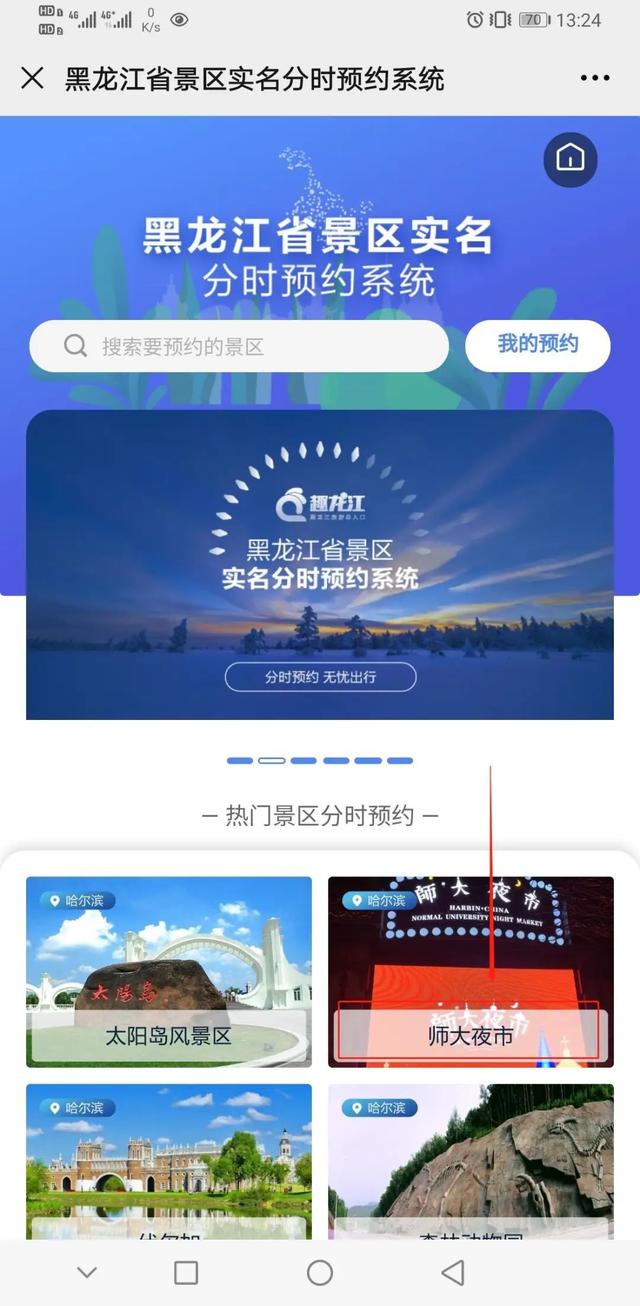Tap the system back button

[x=453, y=1272]
